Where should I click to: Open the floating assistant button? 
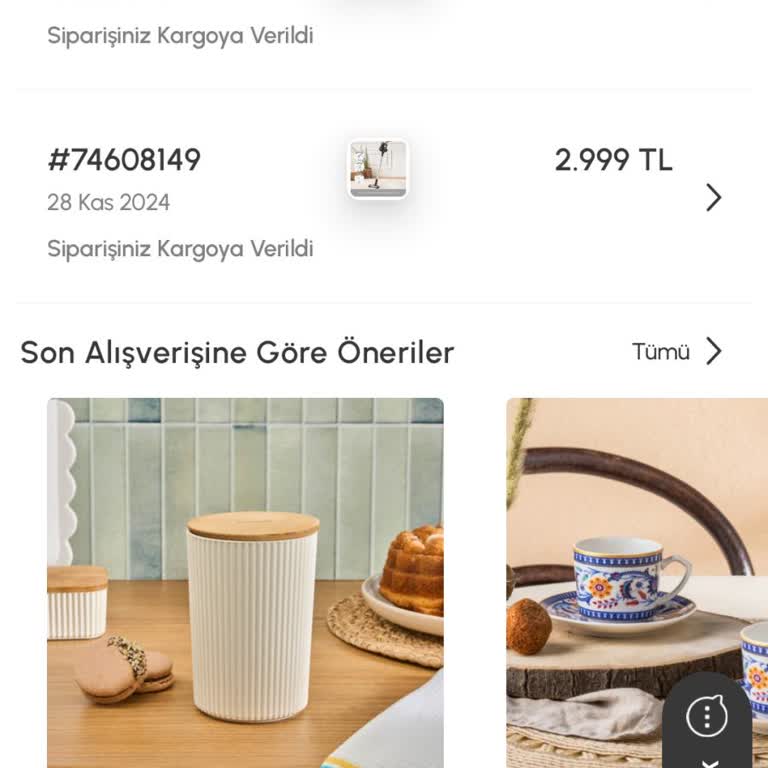coord(707,717)
